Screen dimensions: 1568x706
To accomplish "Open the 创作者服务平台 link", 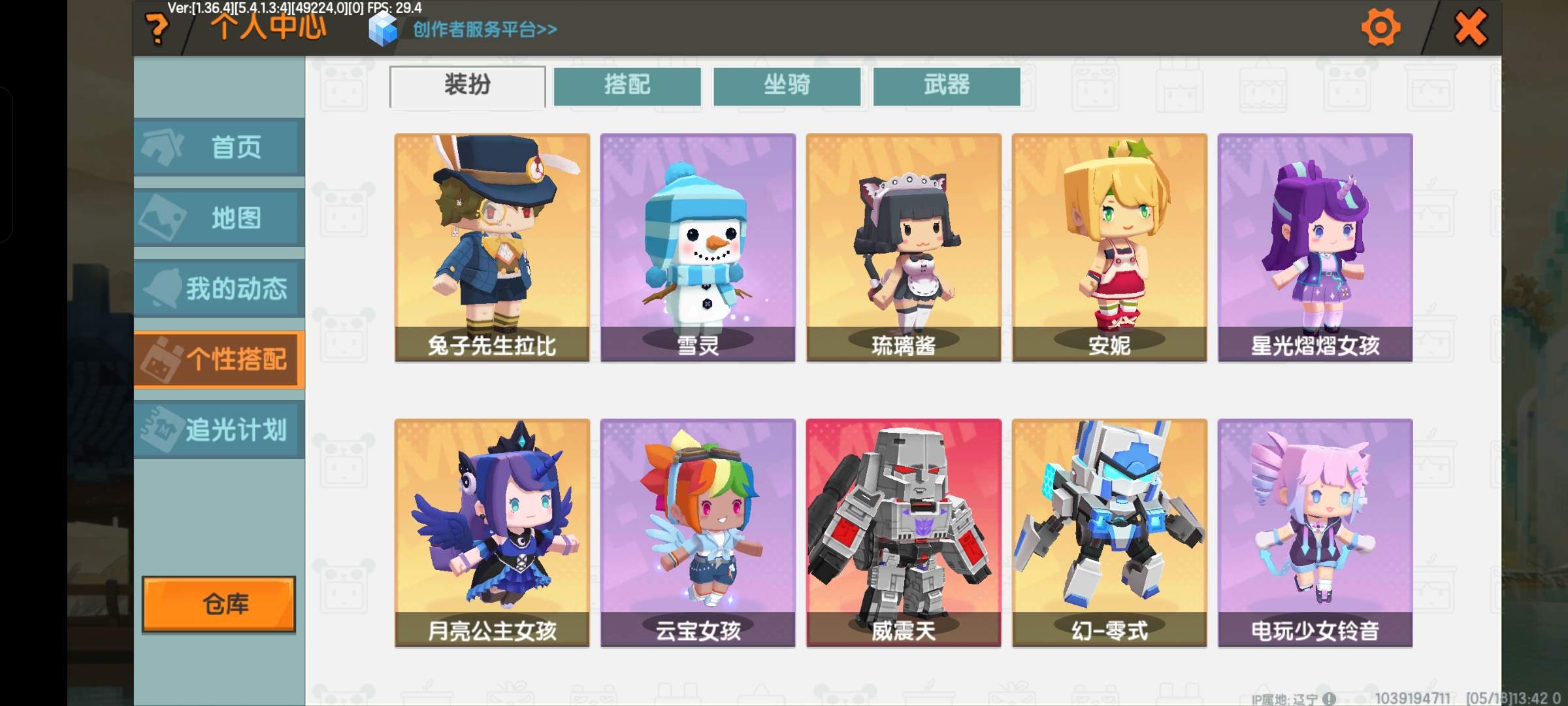I will [484, 29].
